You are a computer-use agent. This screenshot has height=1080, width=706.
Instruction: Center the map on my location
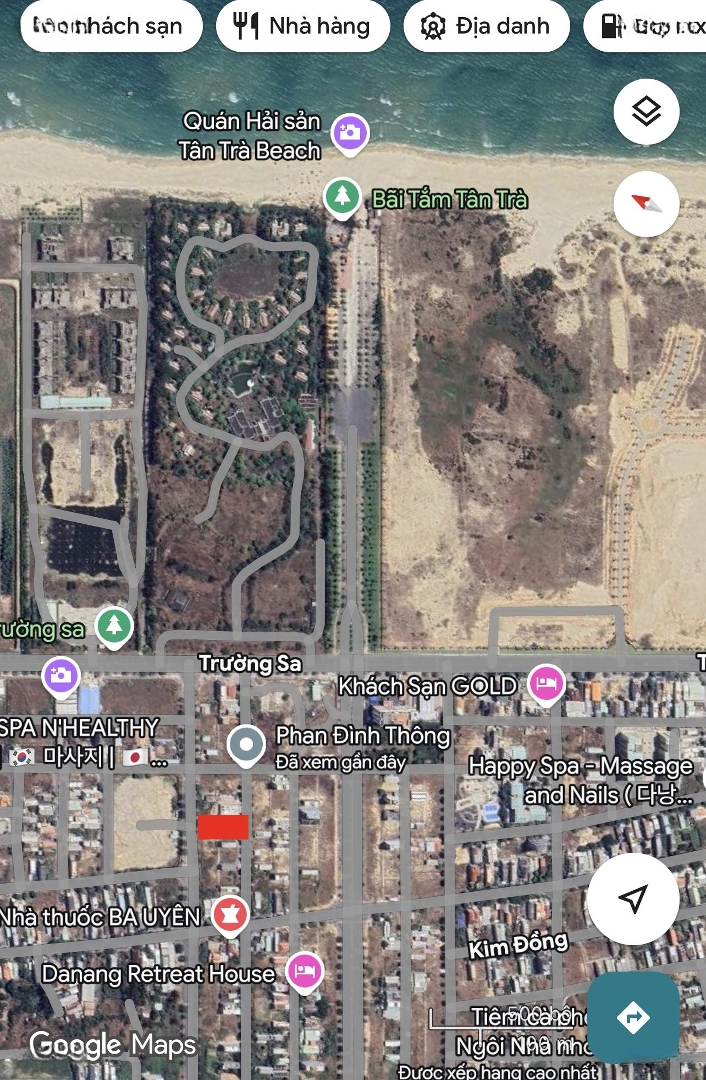(x=632, y=898)
